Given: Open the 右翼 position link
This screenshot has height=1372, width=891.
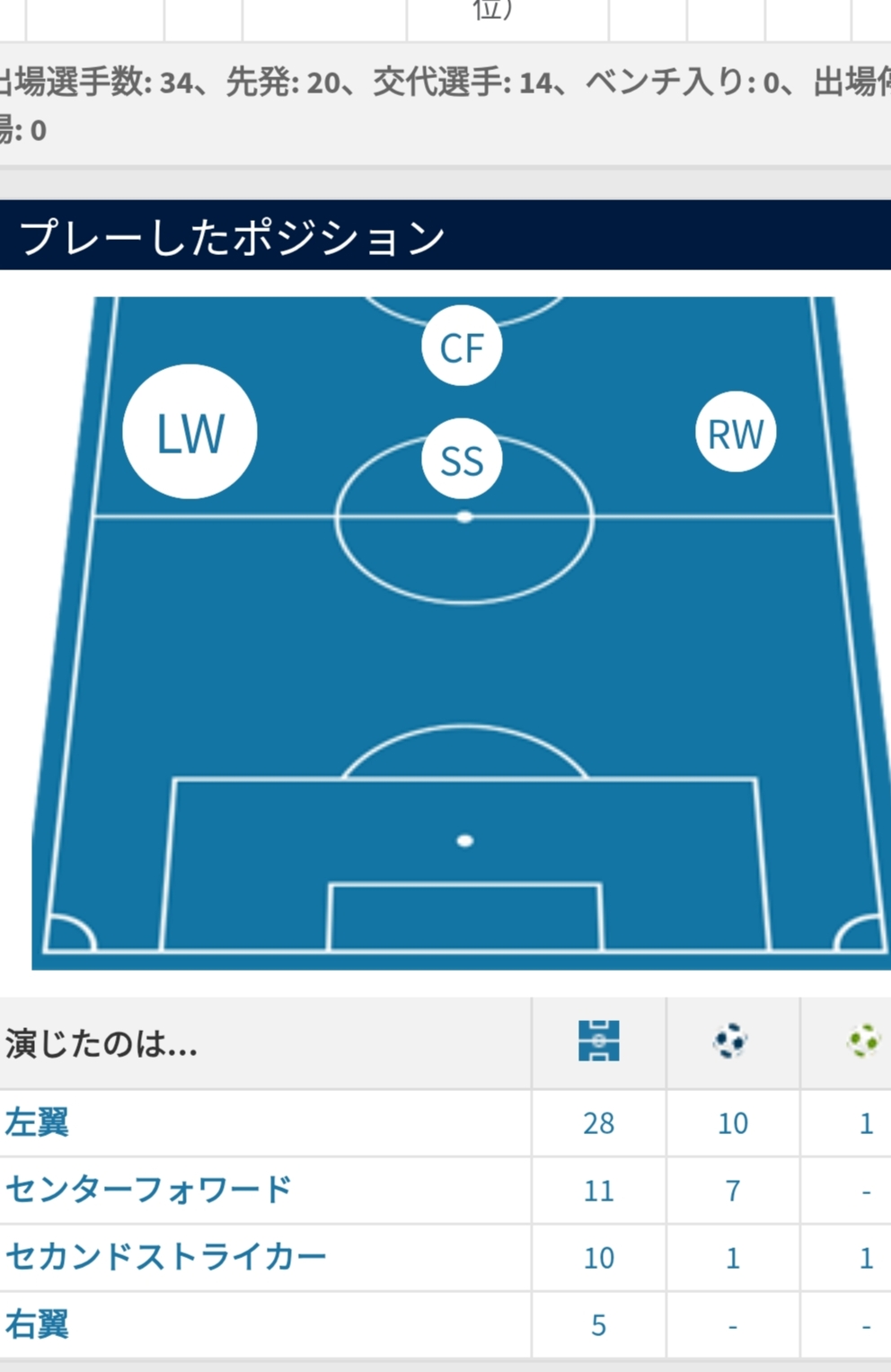Looking at the screenshot, I should [37, 1324].
